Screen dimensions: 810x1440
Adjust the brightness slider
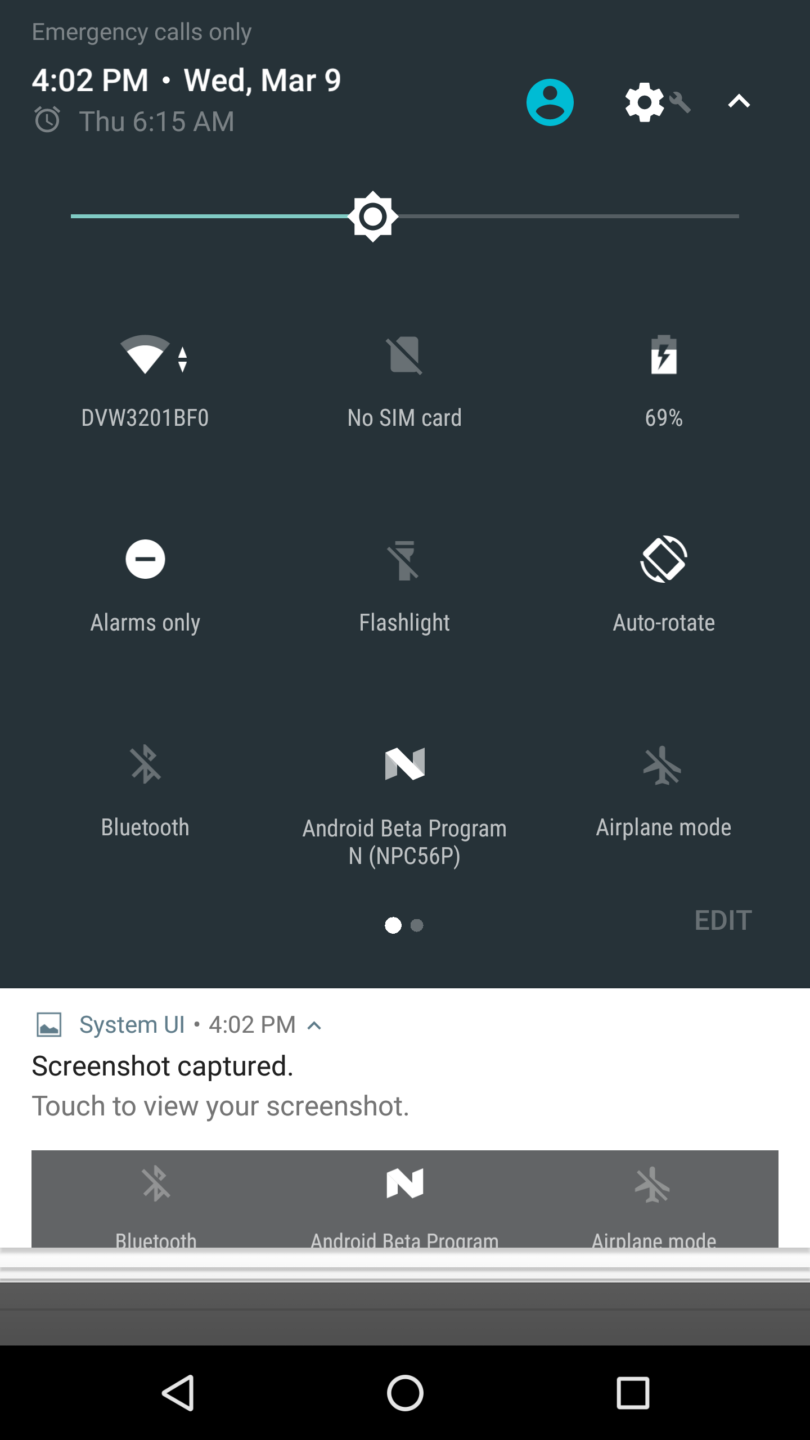[373, 216]
